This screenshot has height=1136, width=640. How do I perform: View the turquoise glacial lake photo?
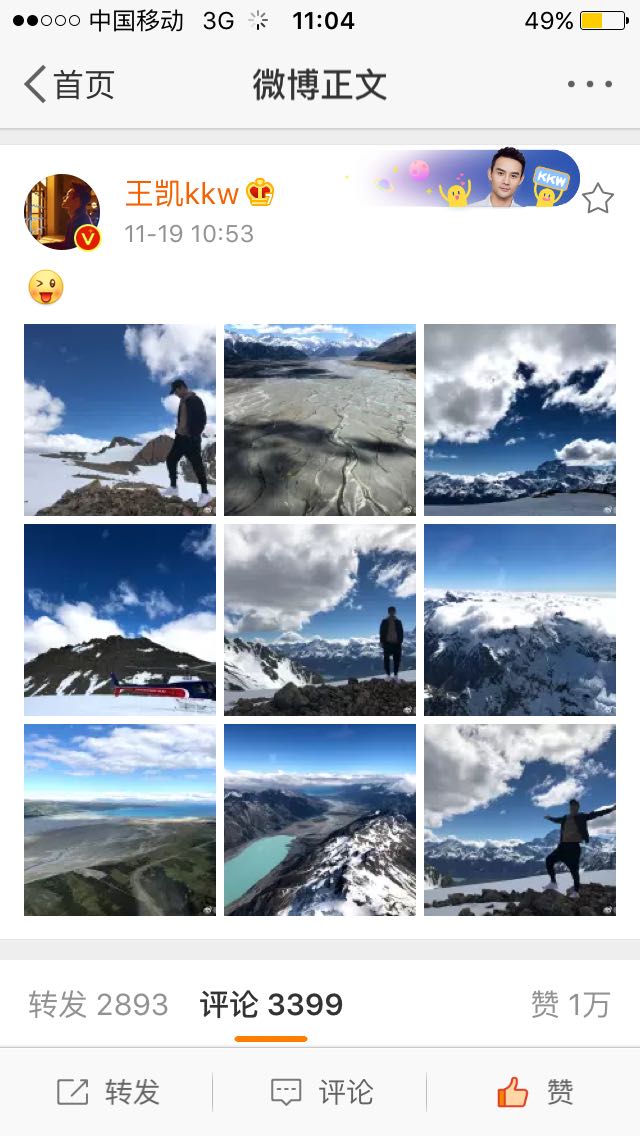320,820
